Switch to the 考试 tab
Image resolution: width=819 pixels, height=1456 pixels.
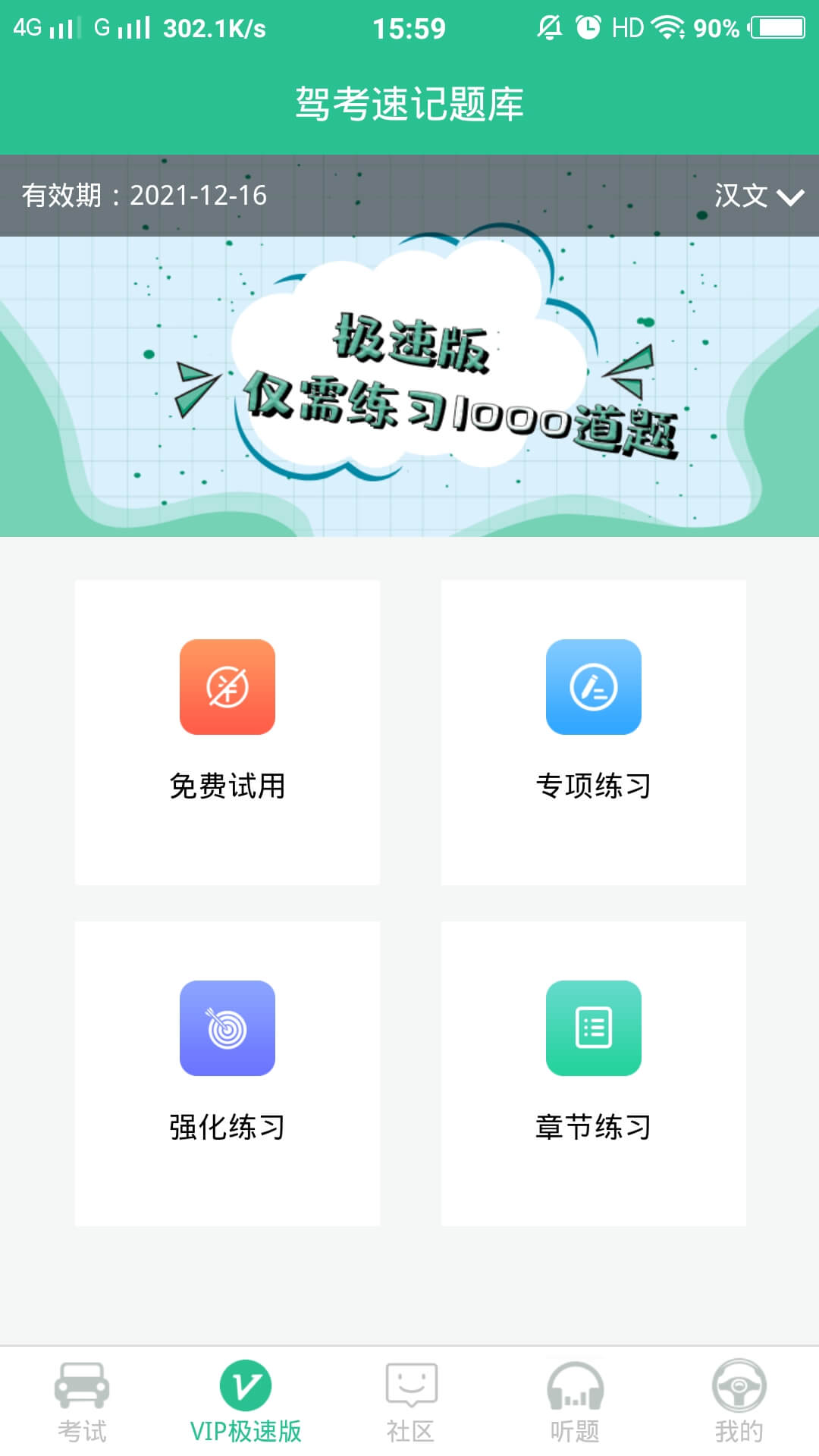(82, 1401)
